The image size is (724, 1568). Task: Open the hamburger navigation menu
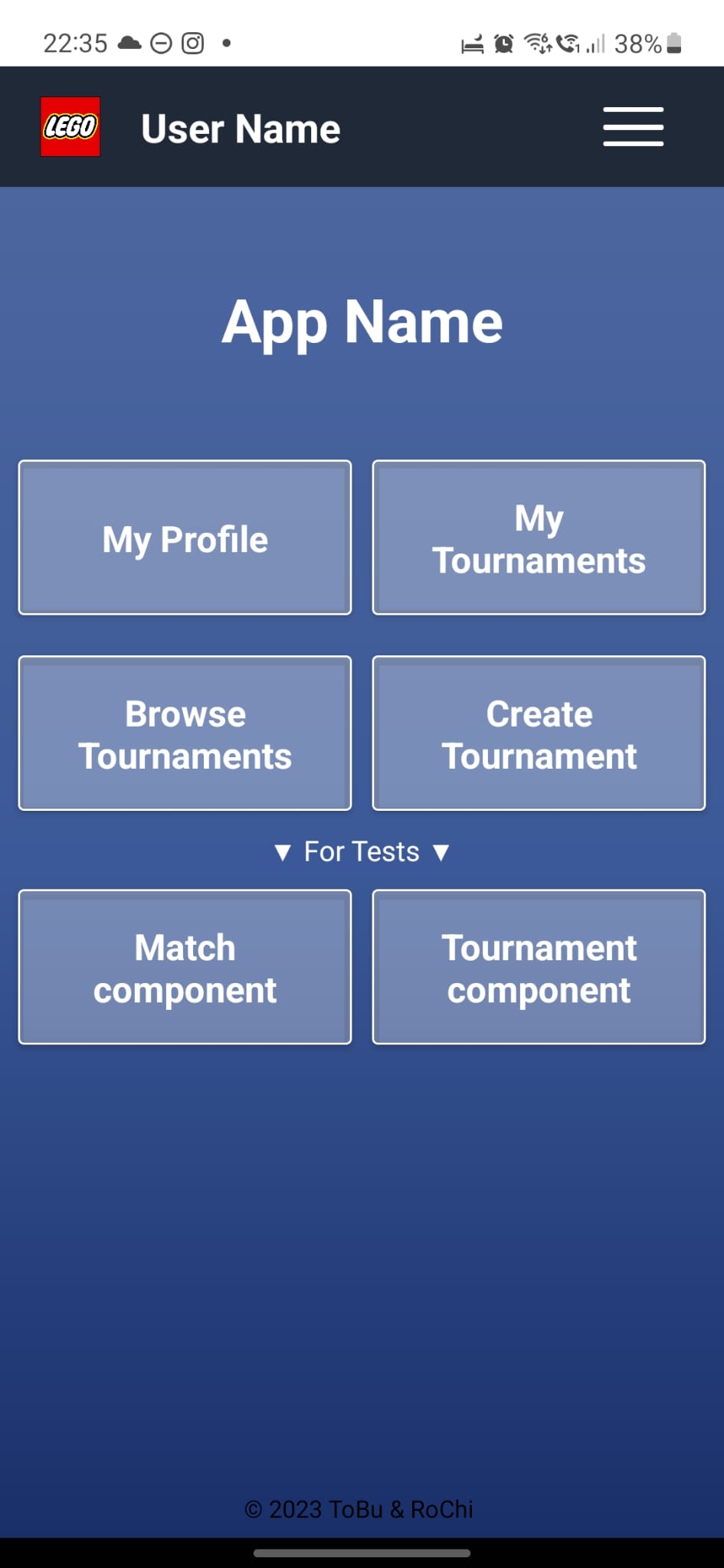pos(632,127)
